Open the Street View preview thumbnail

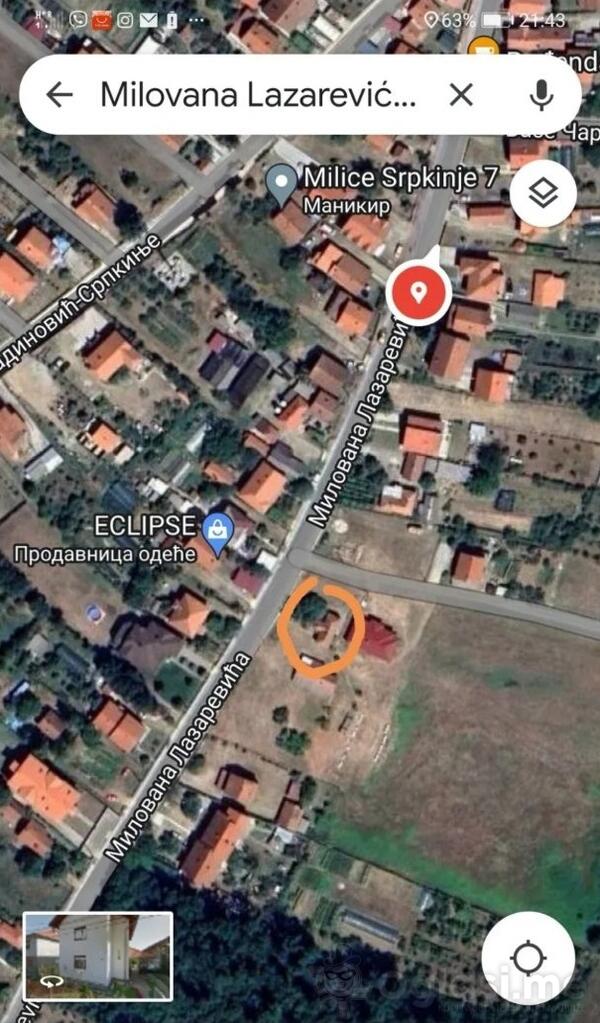[x=98, y=955]
